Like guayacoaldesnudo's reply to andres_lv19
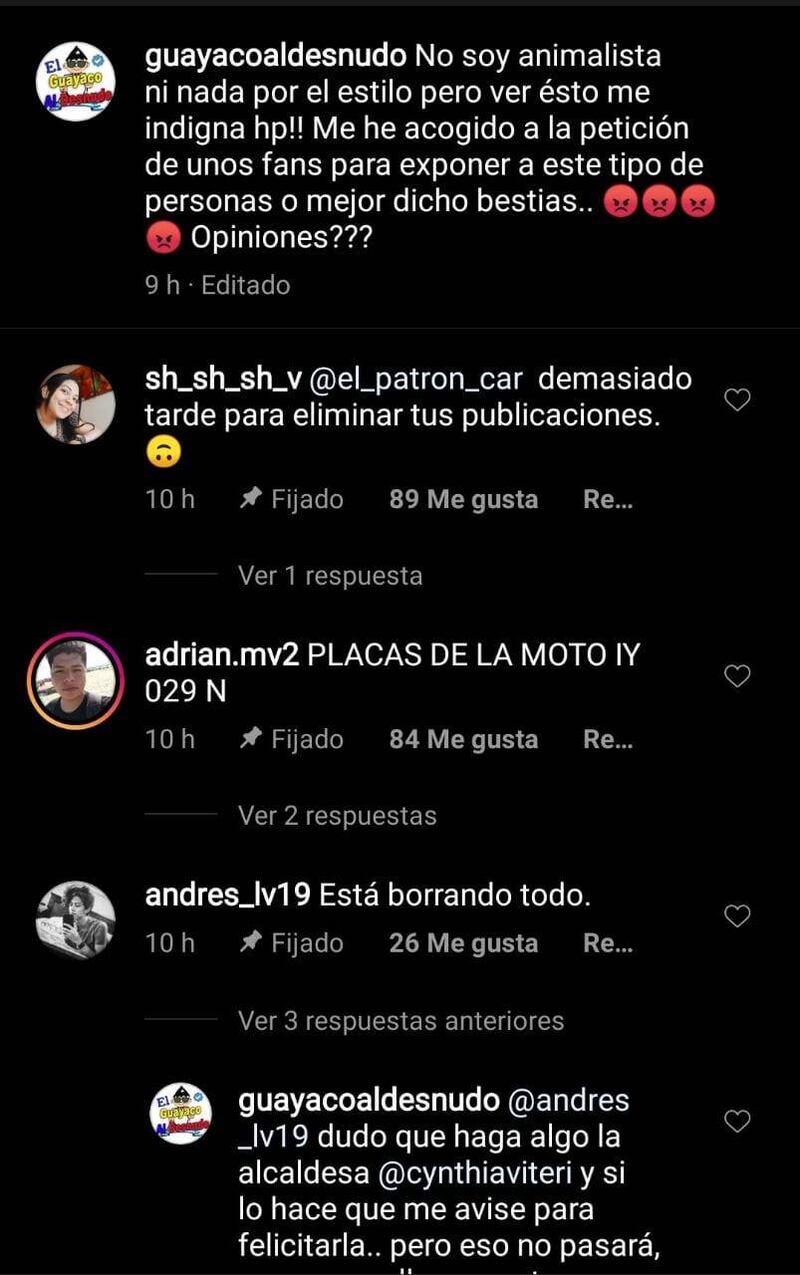The height and width of the screenshot is (1275, 800). pyautogui.click(x=737, y=1122)
